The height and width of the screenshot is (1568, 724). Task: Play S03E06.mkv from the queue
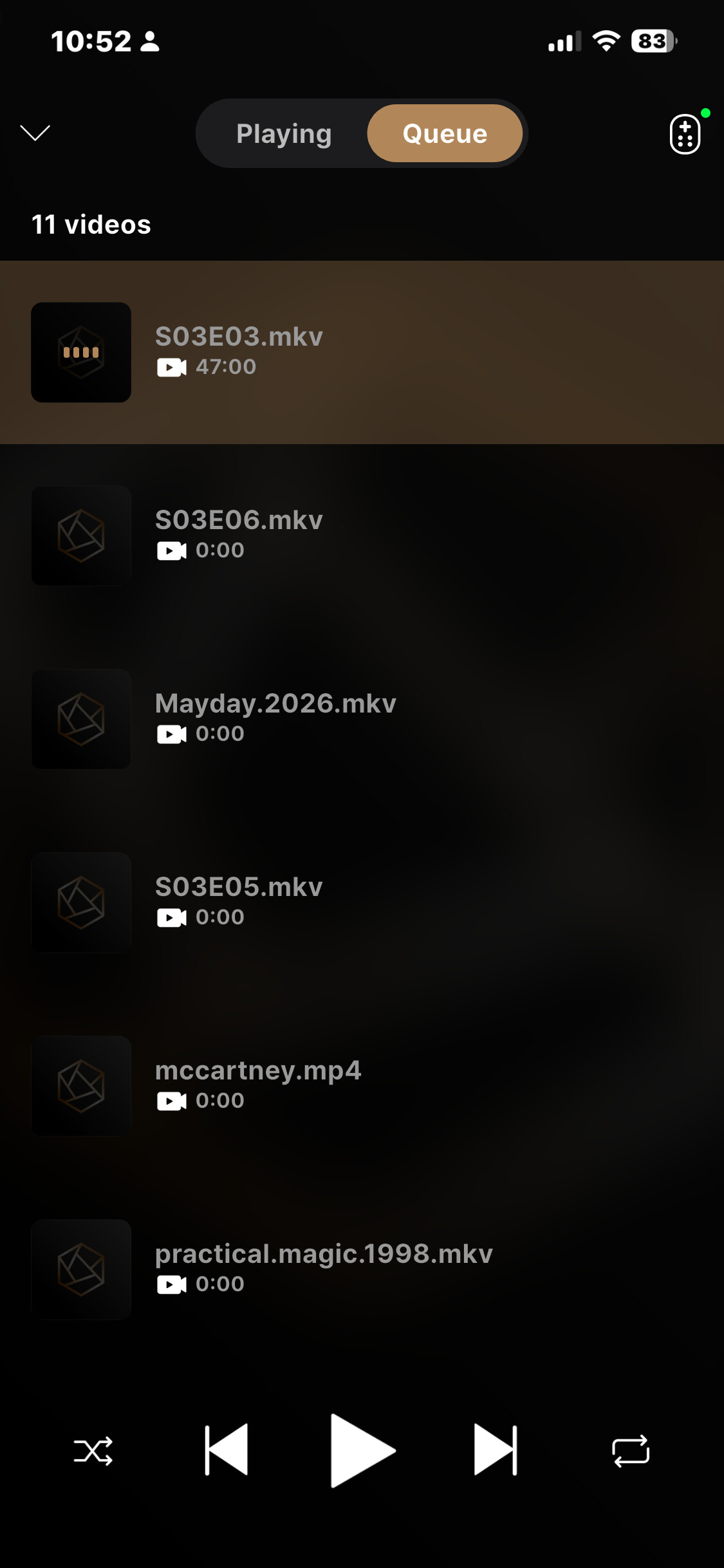(362, 536)
